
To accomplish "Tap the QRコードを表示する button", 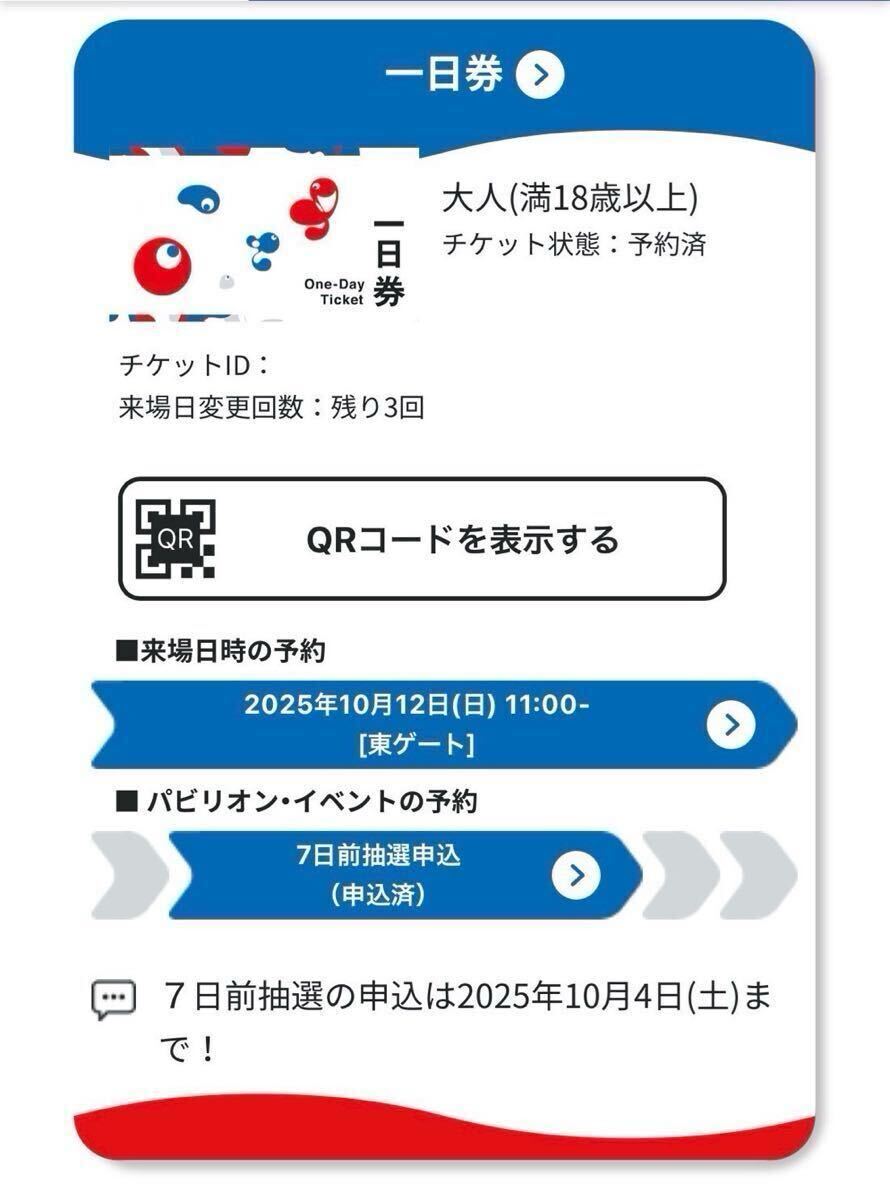I will (422, 539).
